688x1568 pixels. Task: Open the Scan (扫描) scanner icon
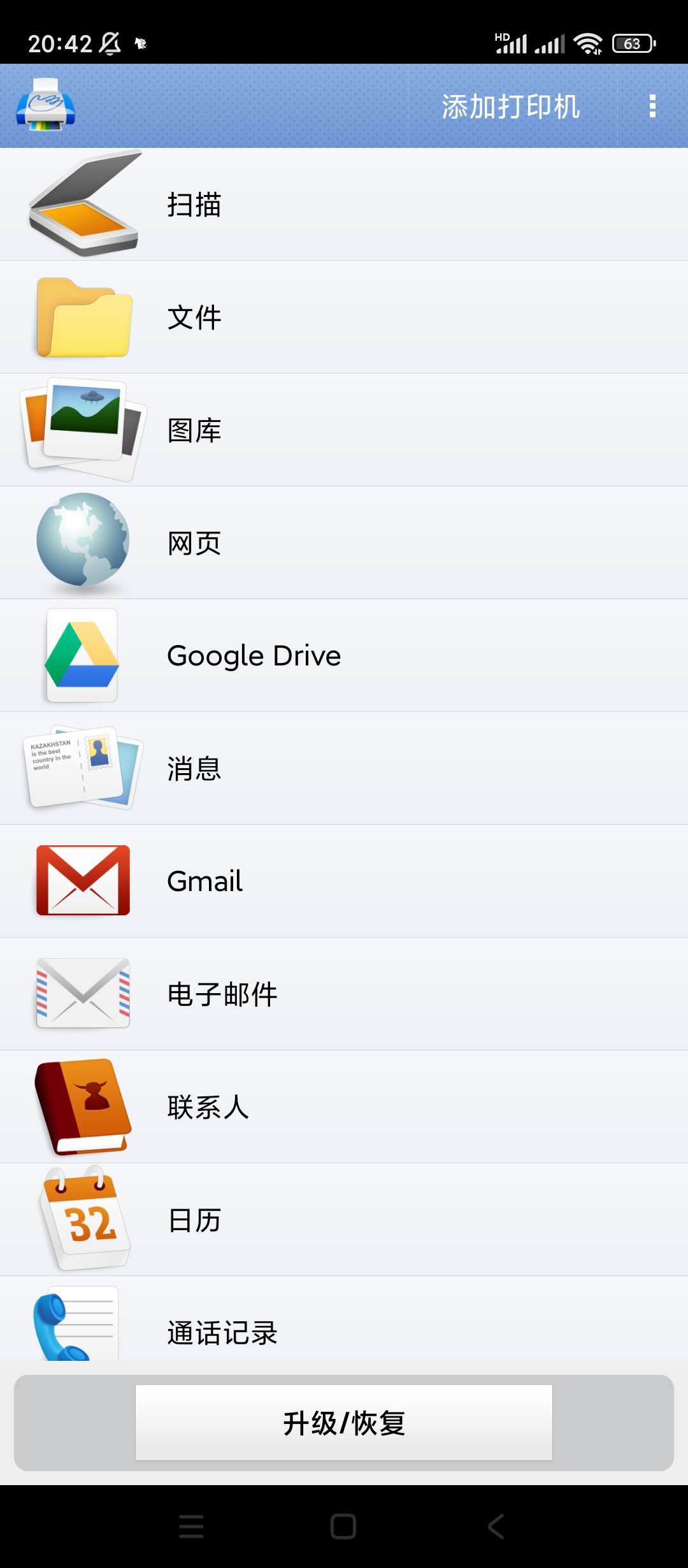(83, 203)
